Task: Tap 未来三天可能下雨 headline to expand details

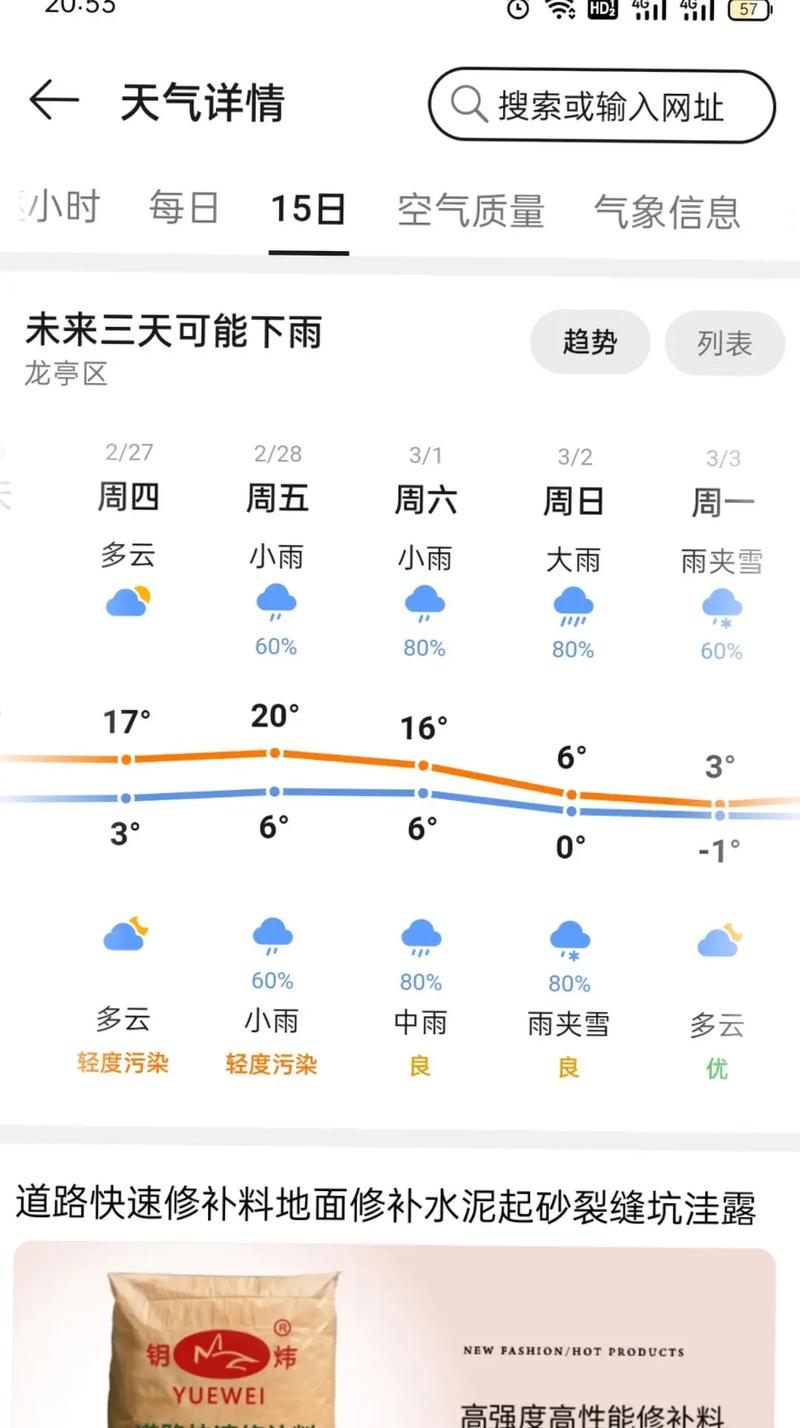Action: point(173,333)
